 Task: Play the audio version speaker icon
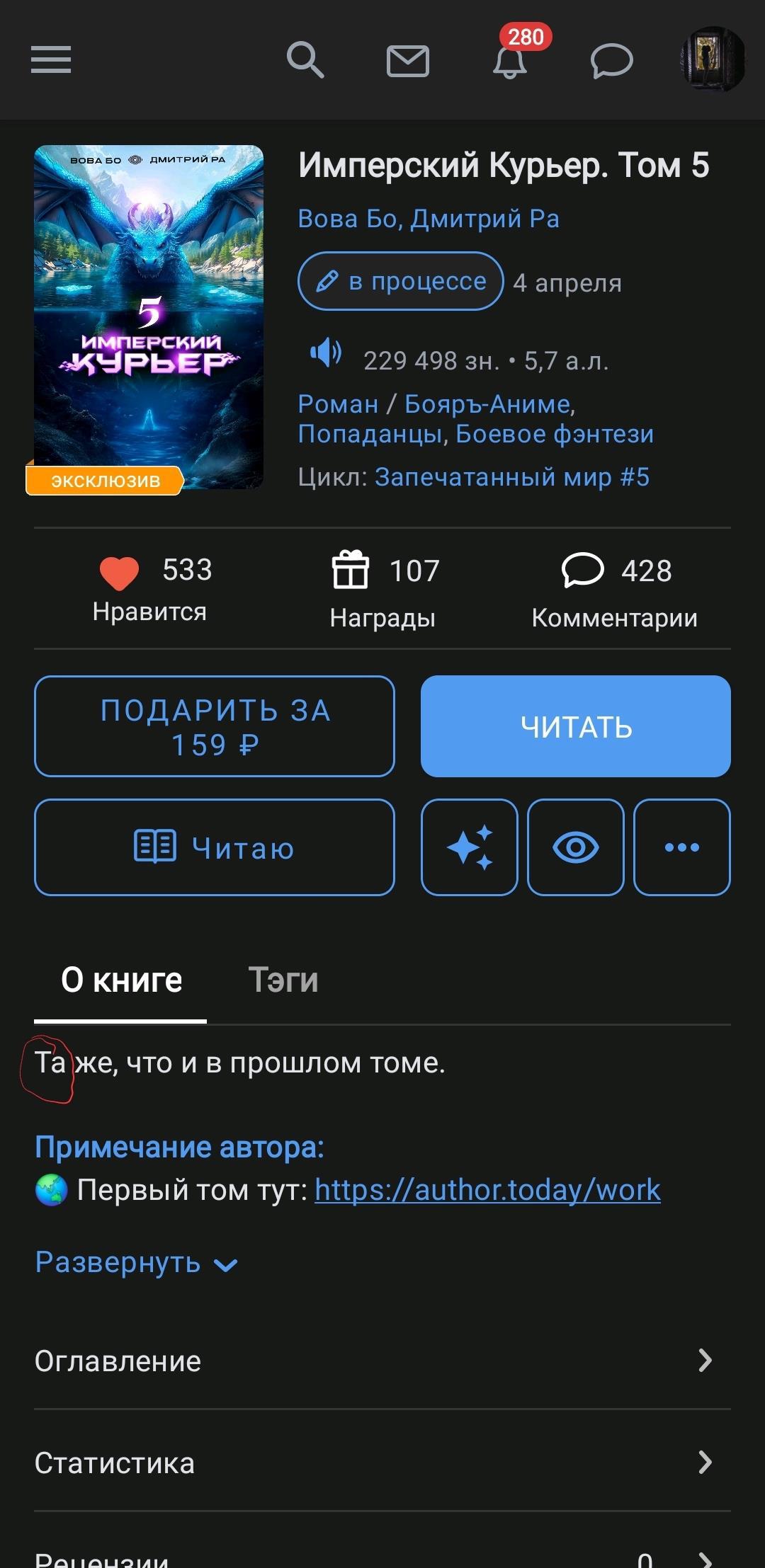coord(326,352)
